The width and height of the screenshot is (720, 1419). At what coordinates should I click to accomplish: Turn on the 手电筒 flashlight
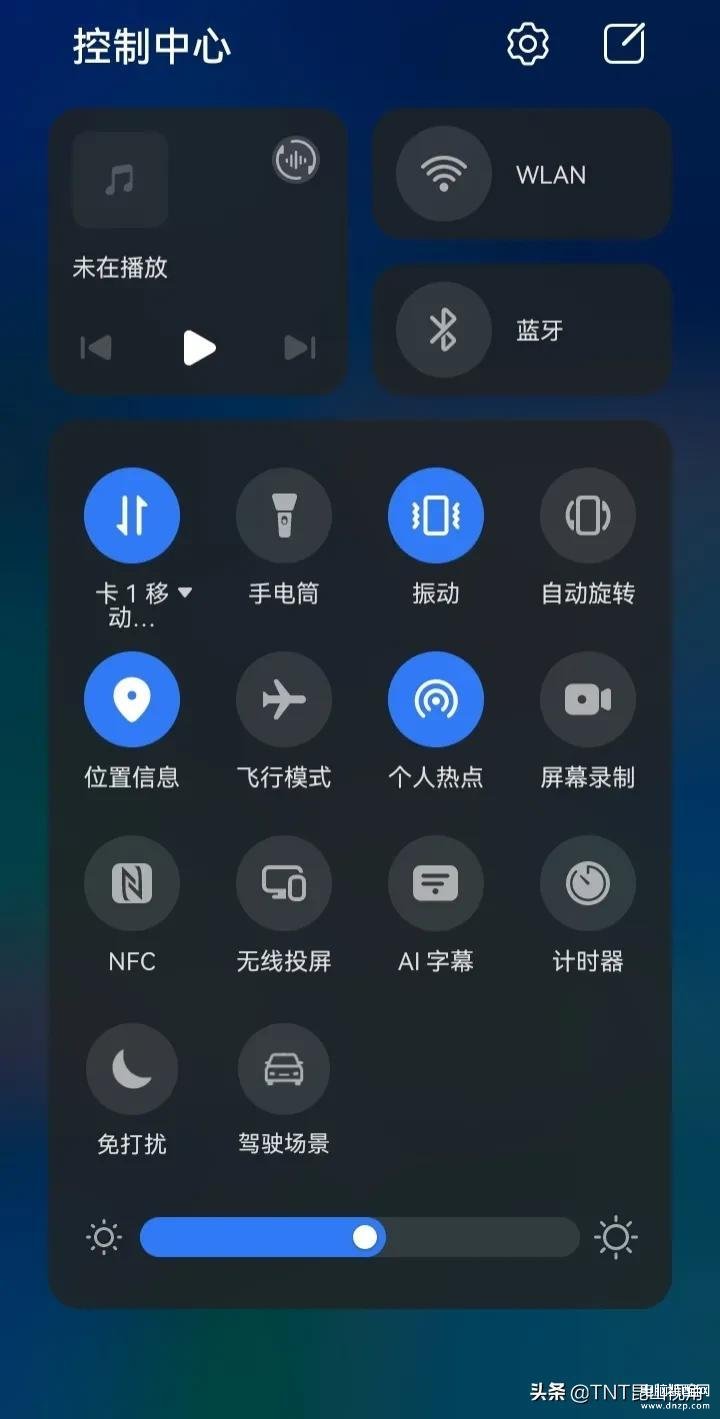(284, 516)
